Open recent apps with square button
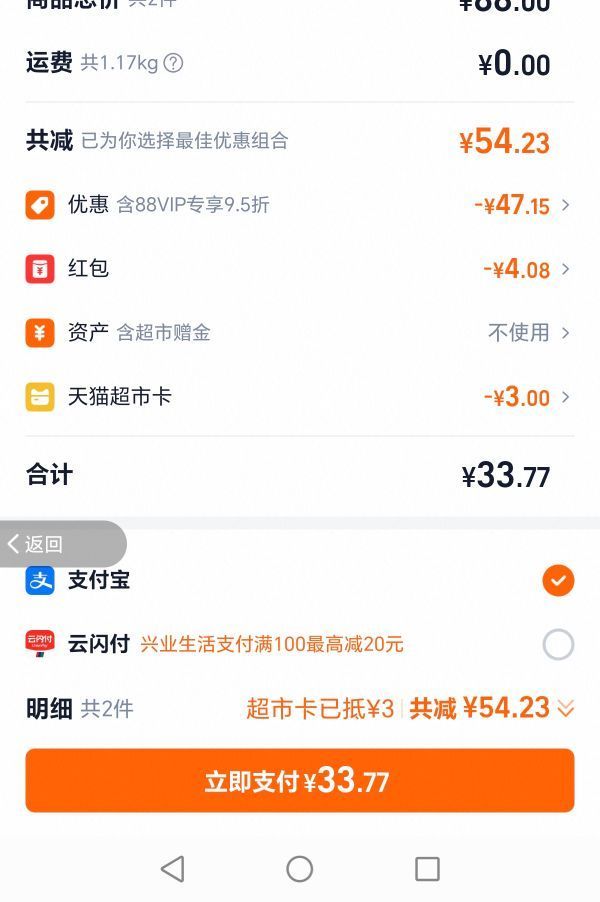Image resolution: width=600 pixels, height=902 pixels. pyautogui.click(x=427, y=868)
